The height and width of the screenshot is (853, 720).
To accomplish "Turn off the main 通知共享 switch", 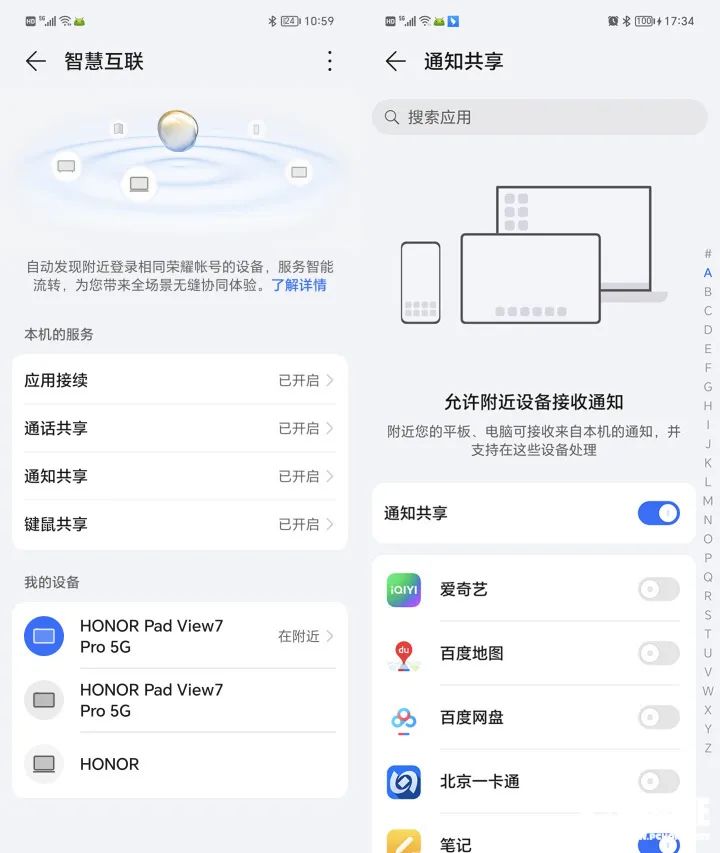I will pos(658,513).
